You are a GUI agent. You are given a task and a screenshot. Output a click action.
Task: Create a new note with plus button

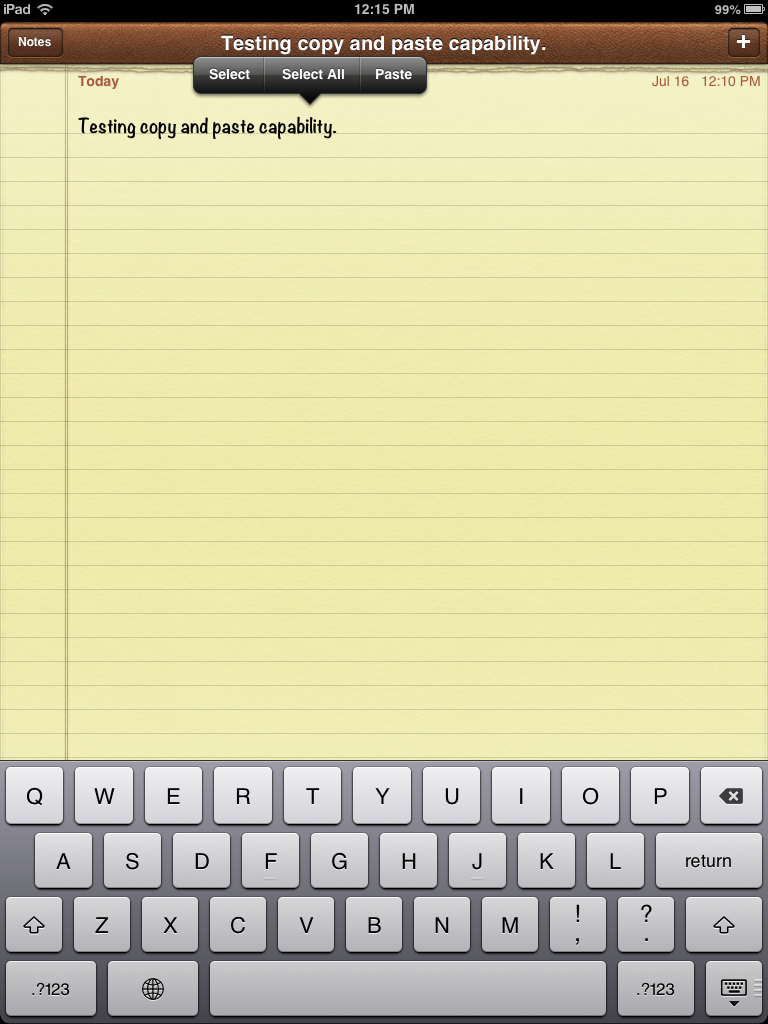742,42
